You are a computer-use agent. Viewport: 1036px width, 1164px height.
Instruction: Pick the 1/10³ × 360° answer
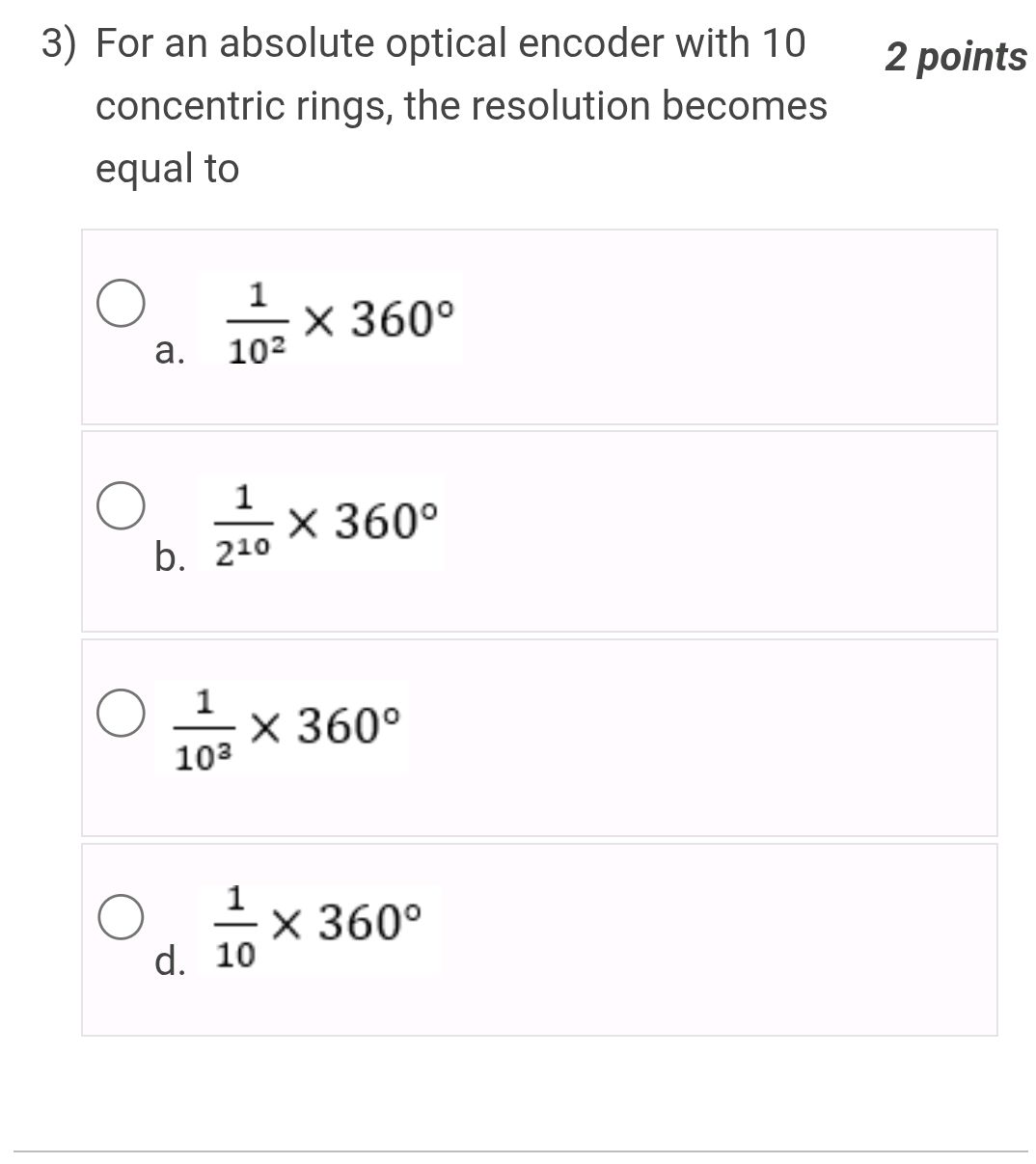(x=121, y=712)
